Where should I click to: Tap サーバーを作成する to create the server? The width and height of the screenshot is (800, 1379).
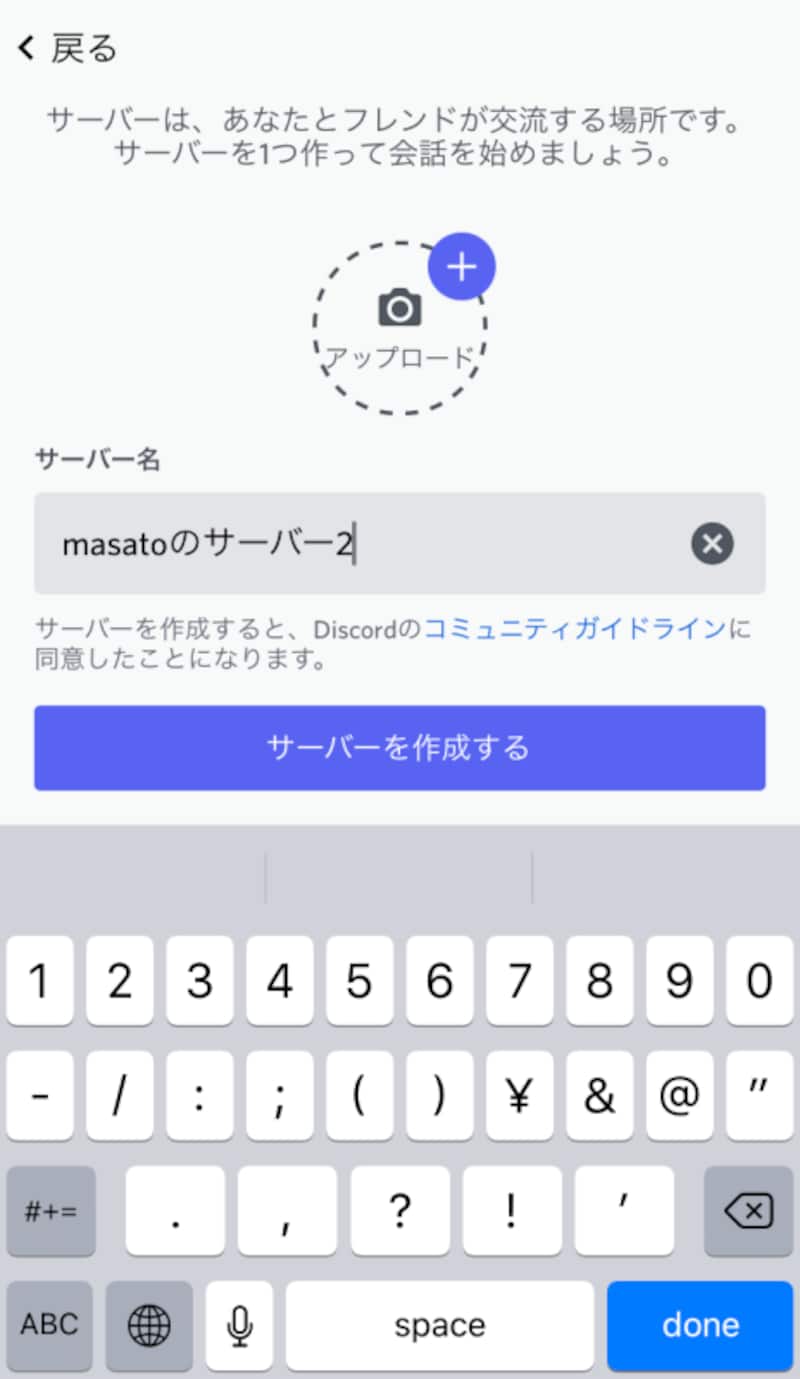click(x=400, y=748)
